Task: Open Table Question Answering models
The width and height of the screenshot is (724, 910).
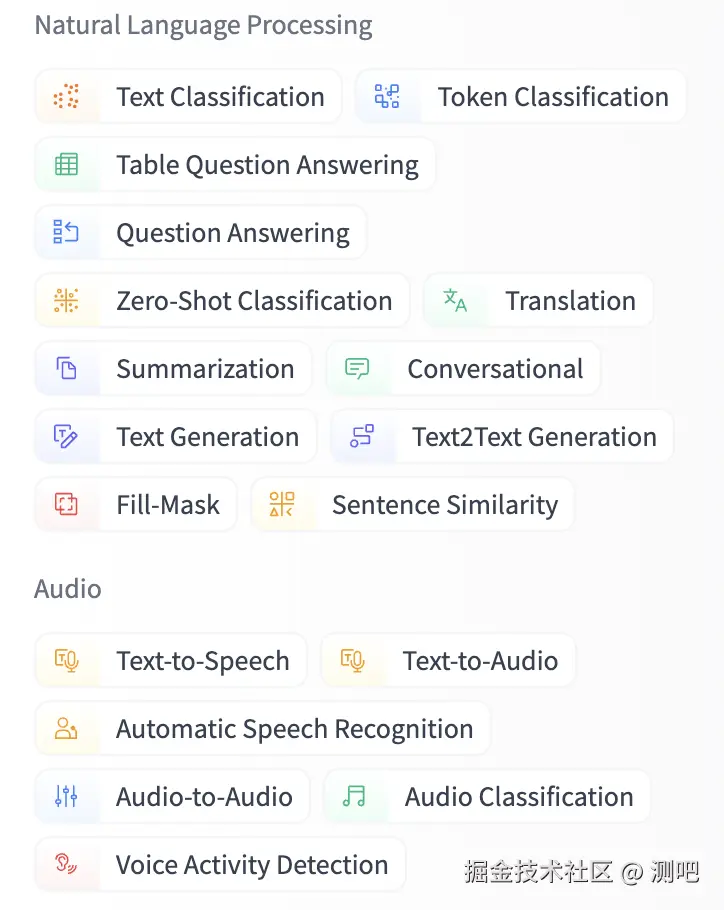Action: [235, 165]
